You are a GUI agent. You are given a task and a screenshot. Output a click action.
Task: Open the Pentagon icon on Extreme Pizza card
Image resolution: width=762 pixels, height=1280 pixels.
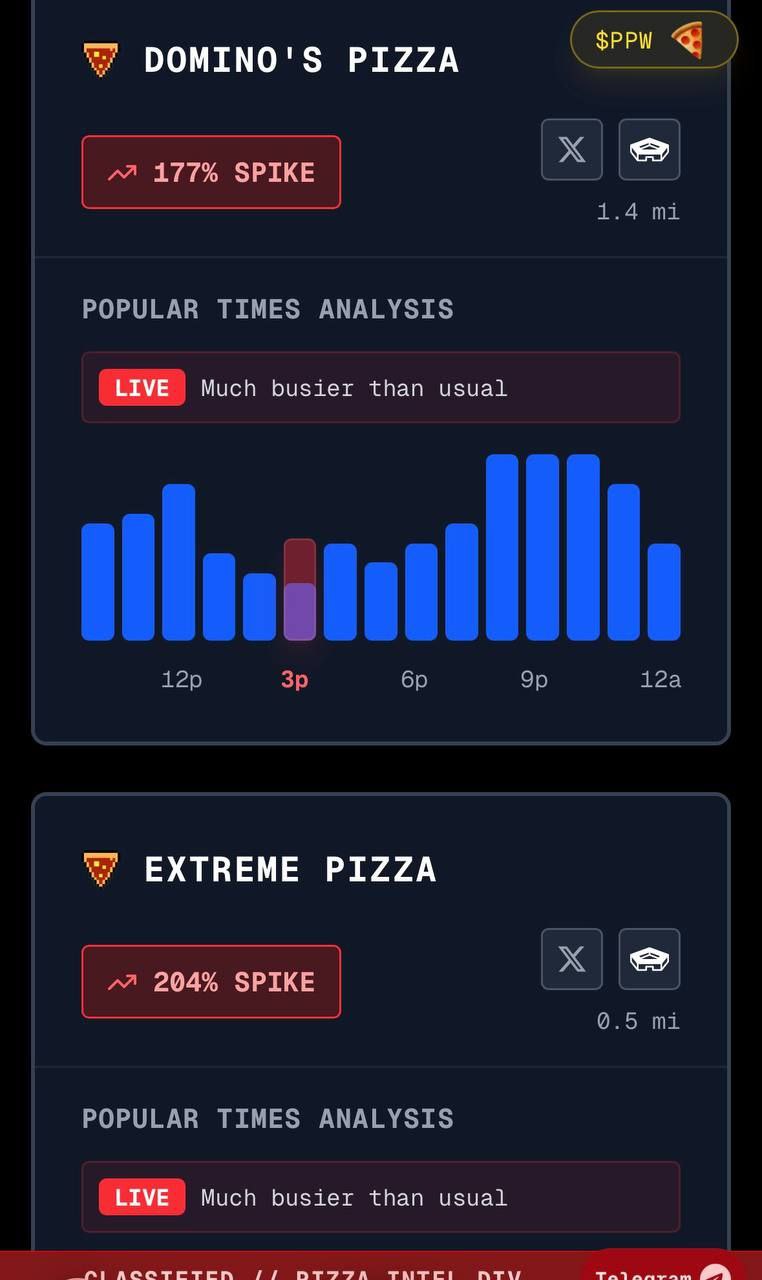tap(649, 959)
